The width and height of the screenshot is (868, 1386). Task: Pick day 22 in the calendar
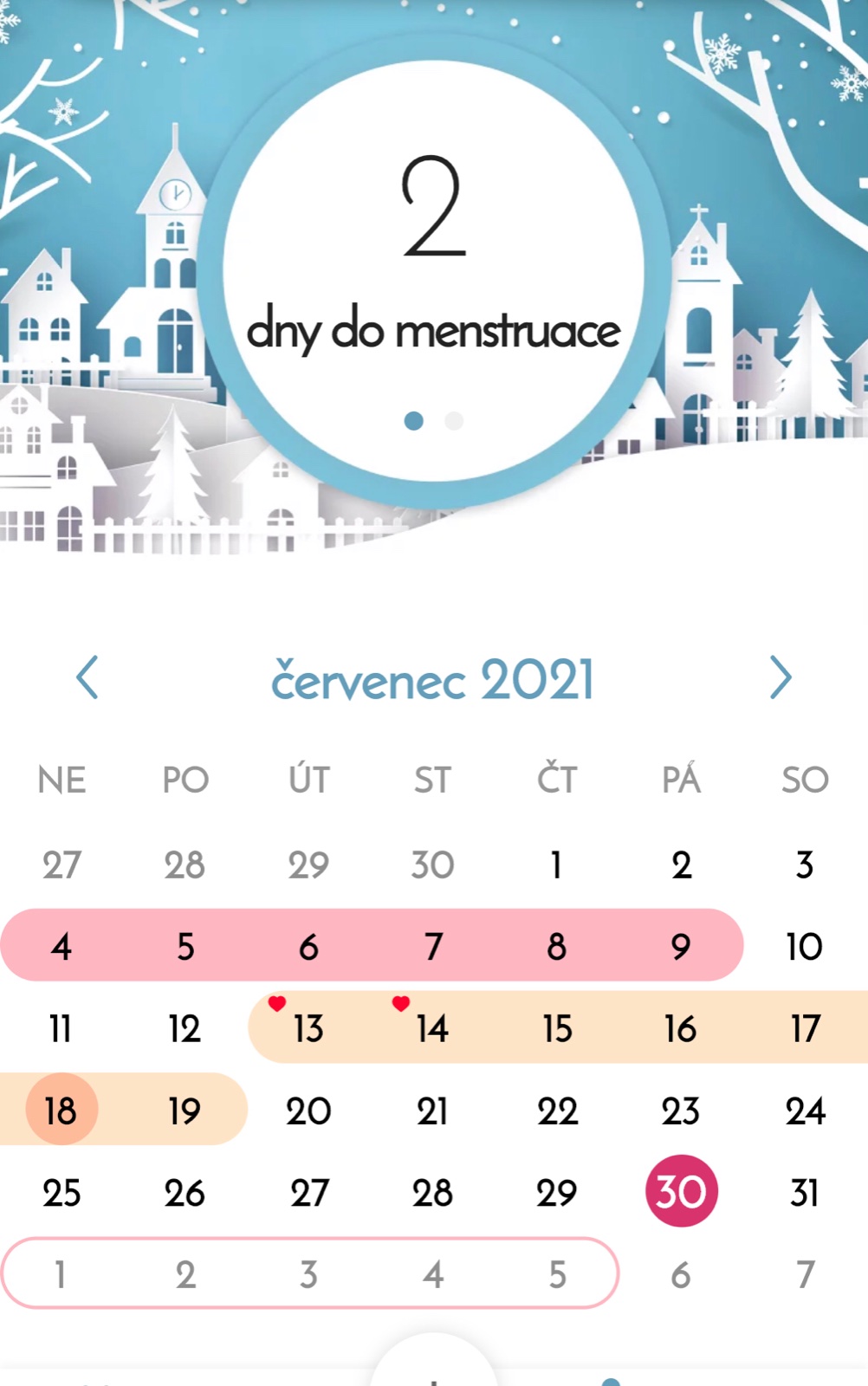557,1110
